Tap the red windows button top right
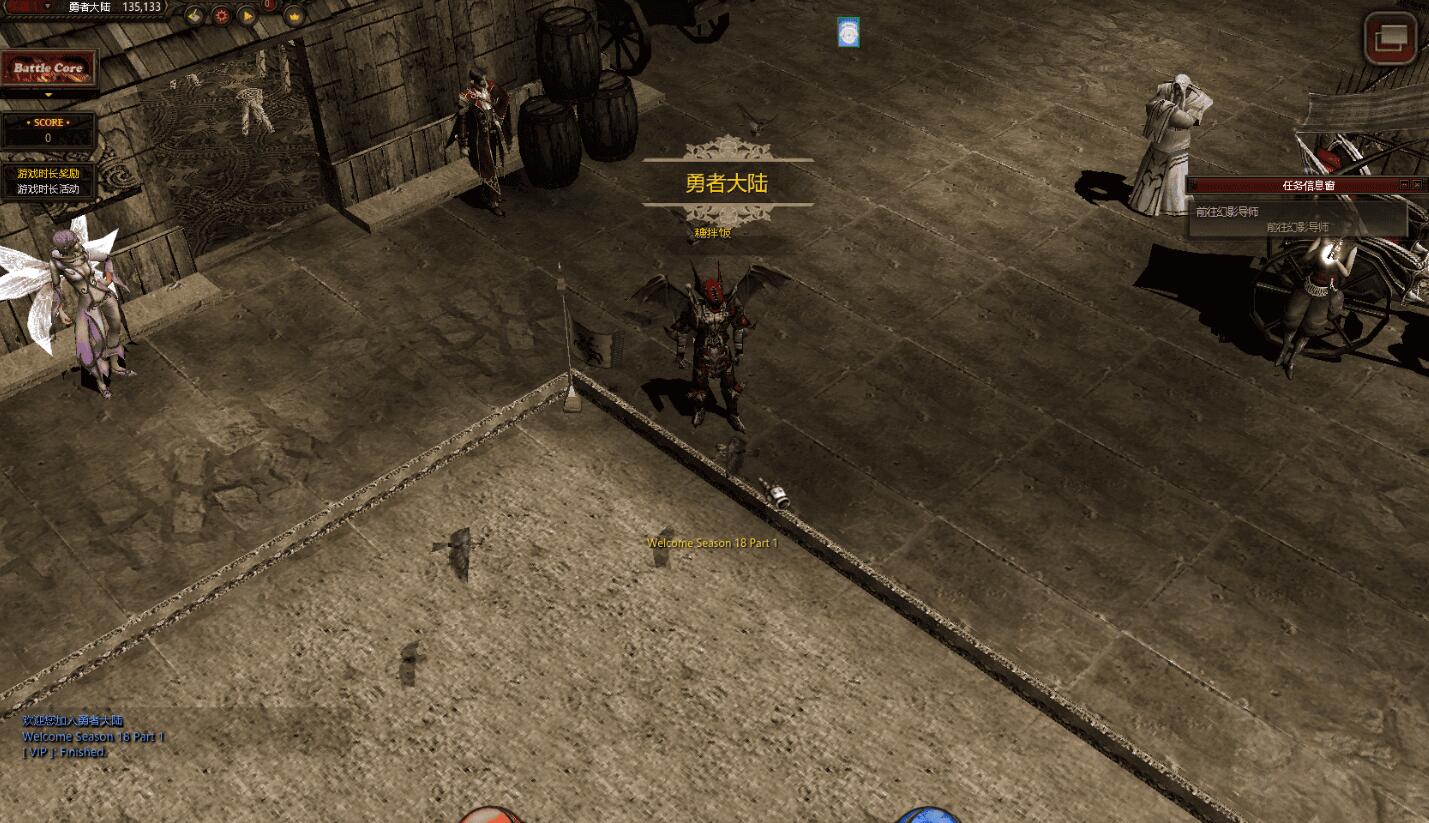 (1391, 39)
